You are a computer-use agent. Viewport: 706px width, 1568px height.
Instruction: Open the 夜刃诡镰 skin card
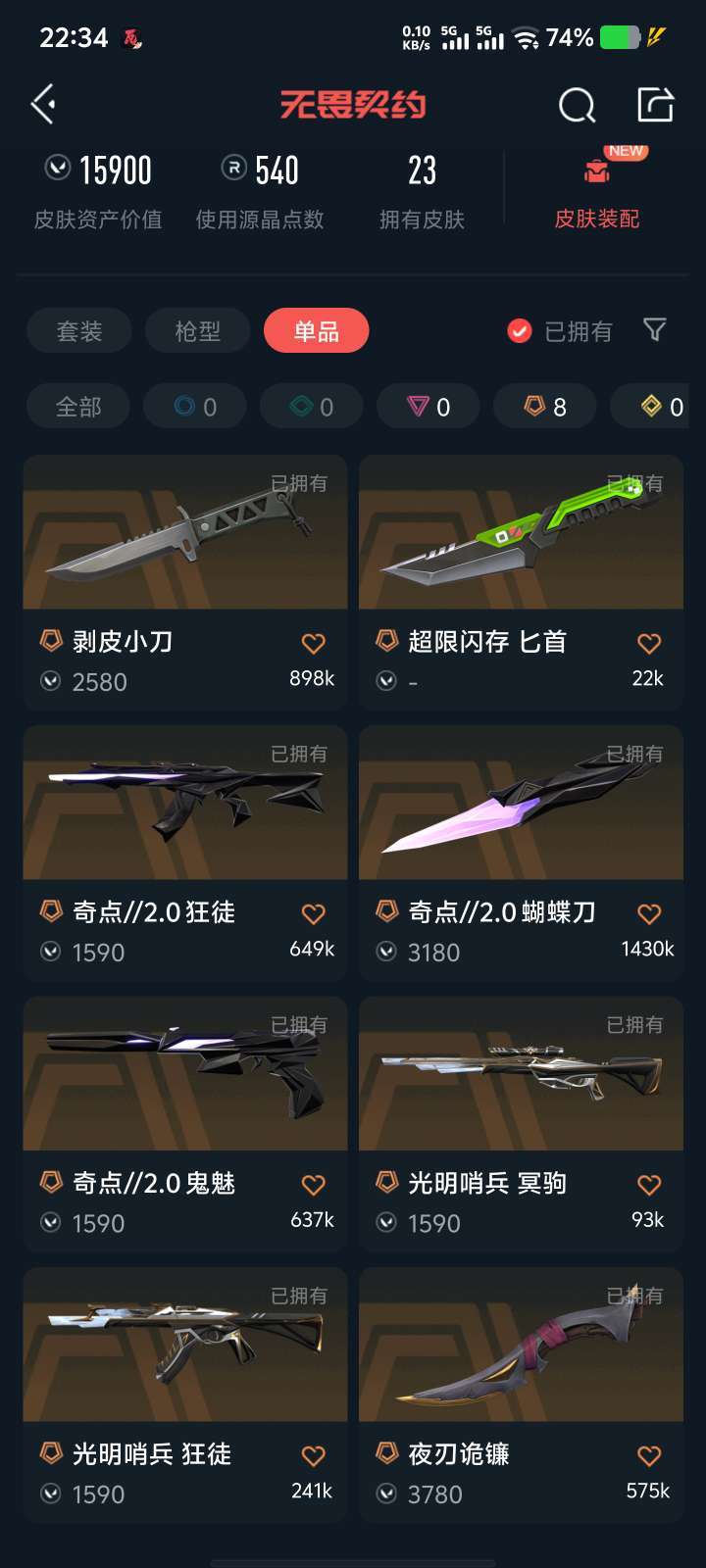[x=521, y=1395]
